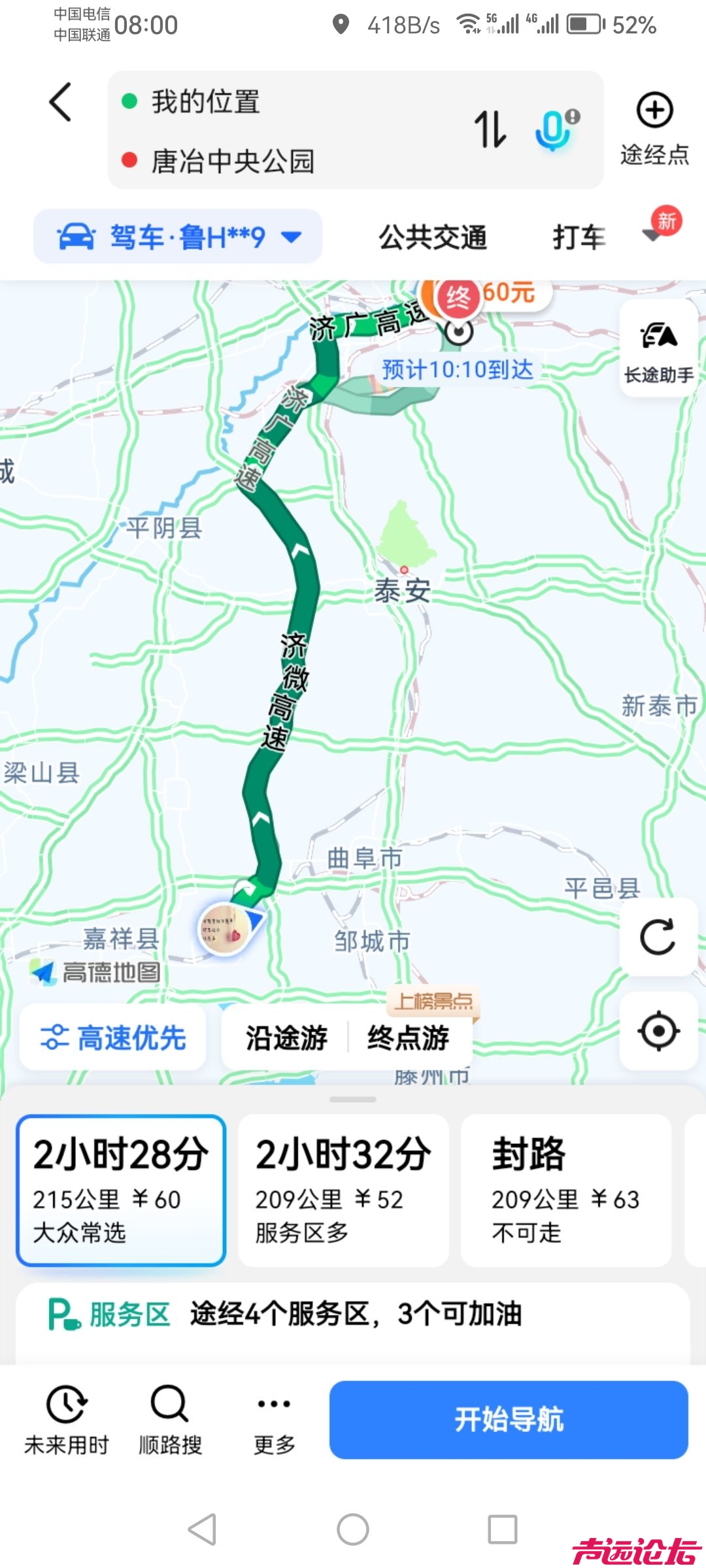Open 长途助手 long-trip assistant

pyautogui.click(x=658, y=350)
